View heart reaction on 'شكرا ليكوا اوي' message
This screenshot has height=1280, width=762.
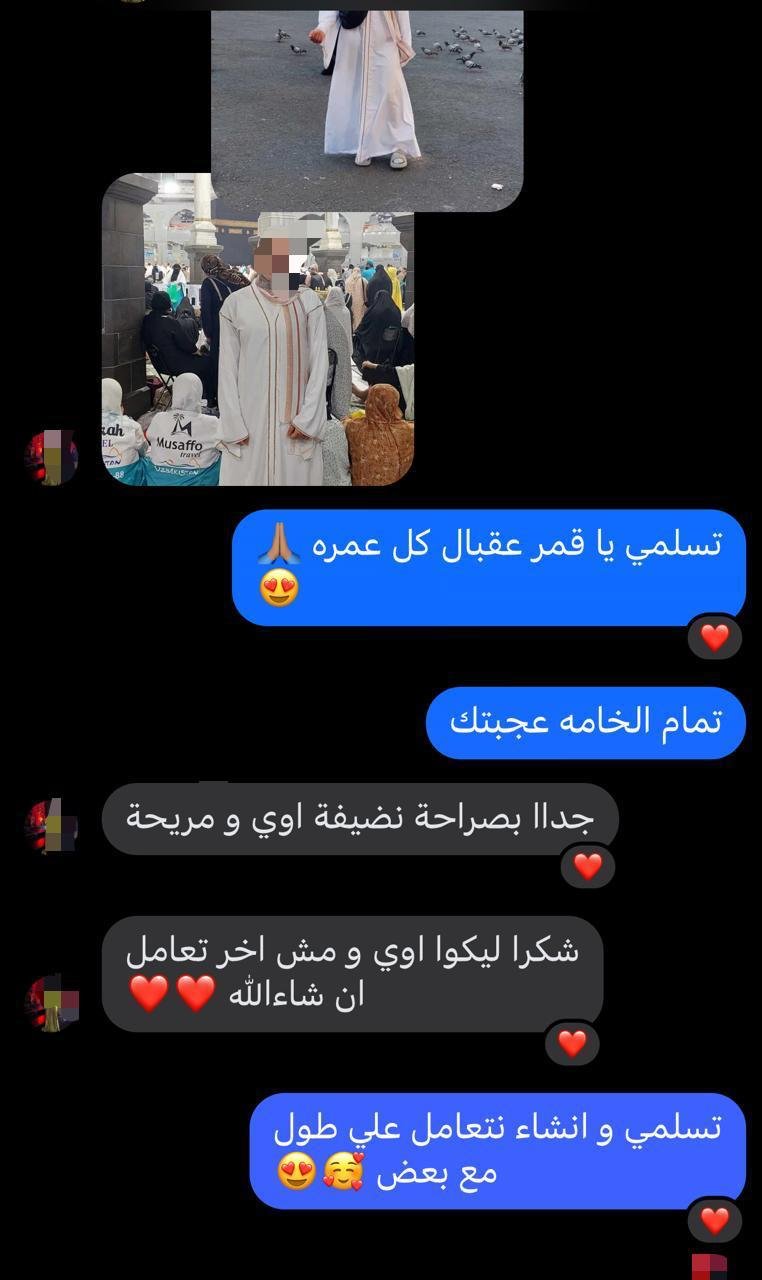coord(571,1043)
